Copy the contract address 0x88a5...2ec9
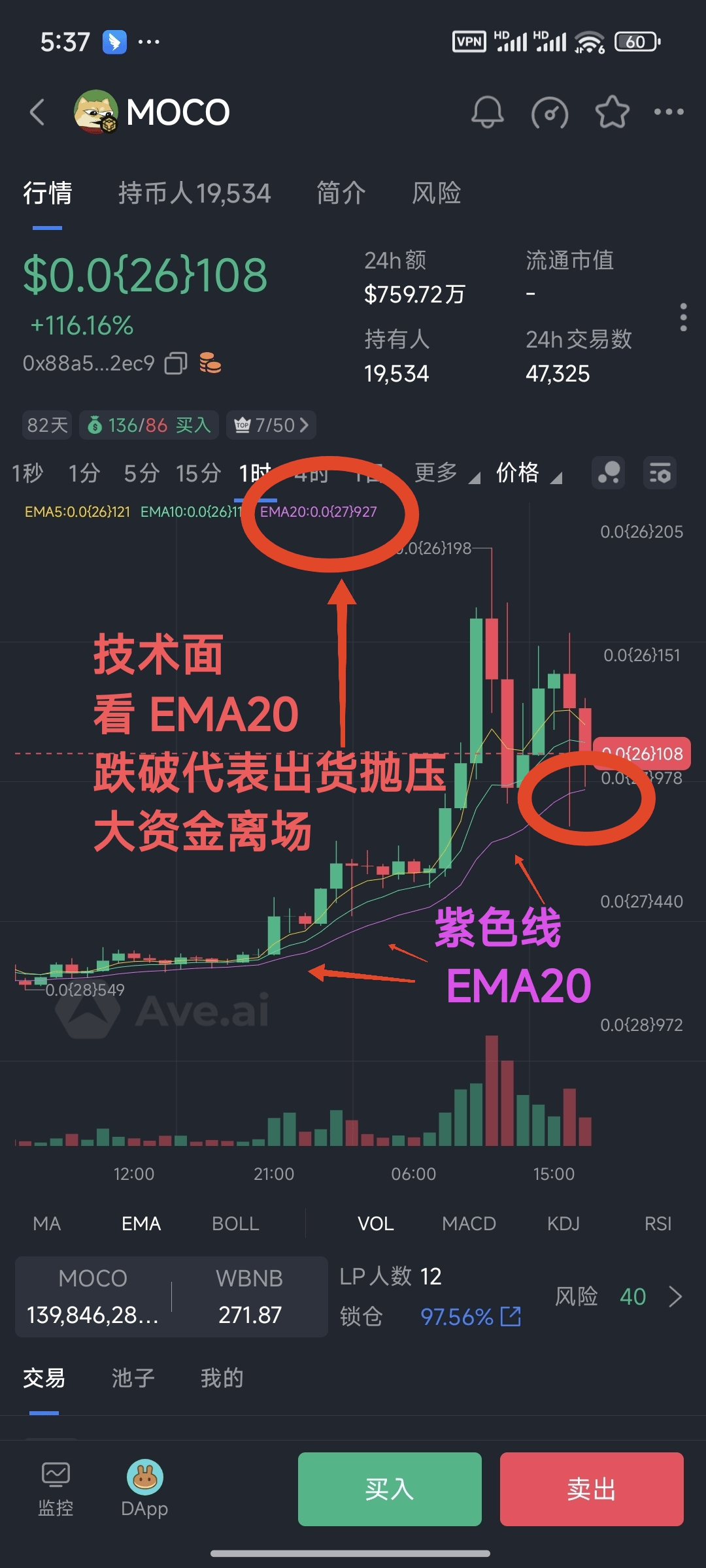The image size is (706, 1568). [x=176, y=363]
